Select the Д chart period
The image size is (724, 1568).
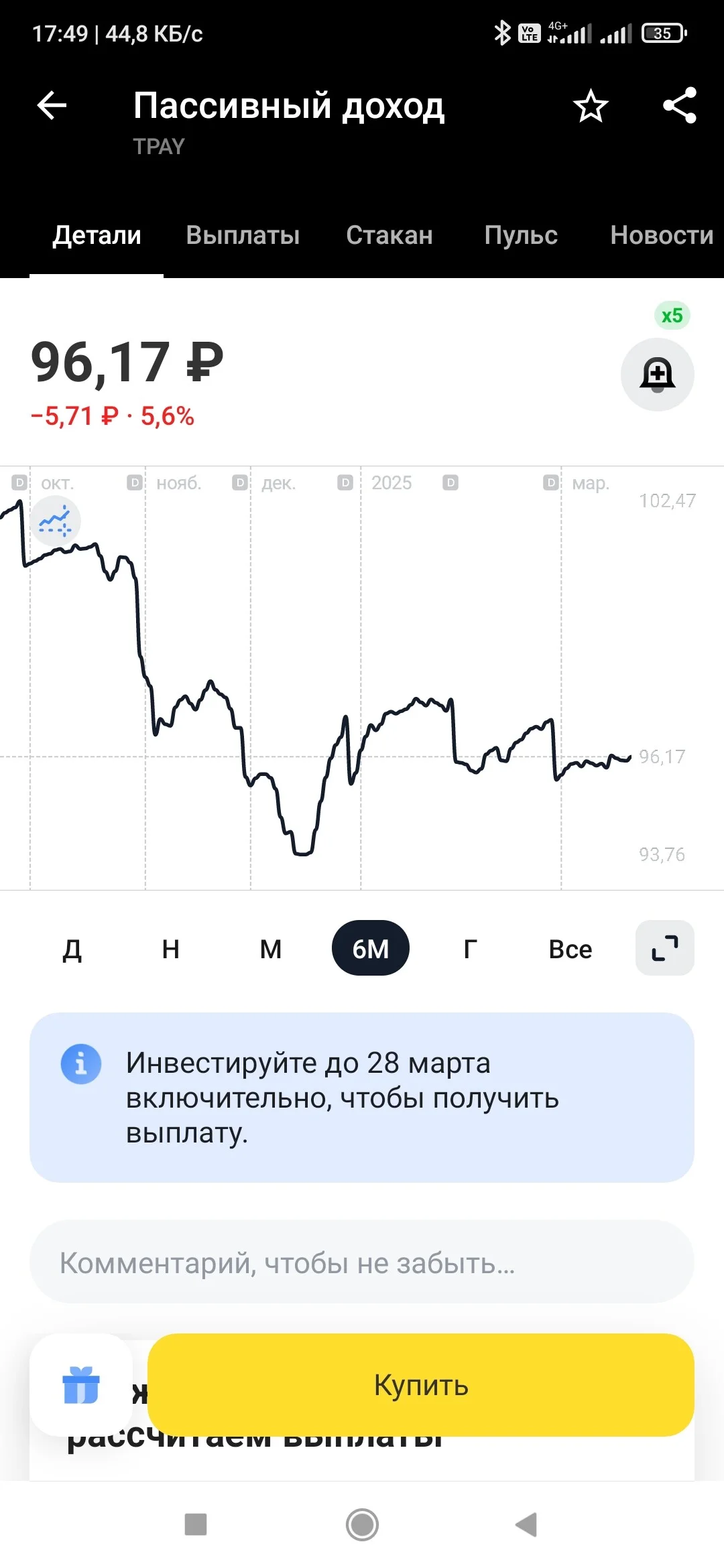click(72, 949)
